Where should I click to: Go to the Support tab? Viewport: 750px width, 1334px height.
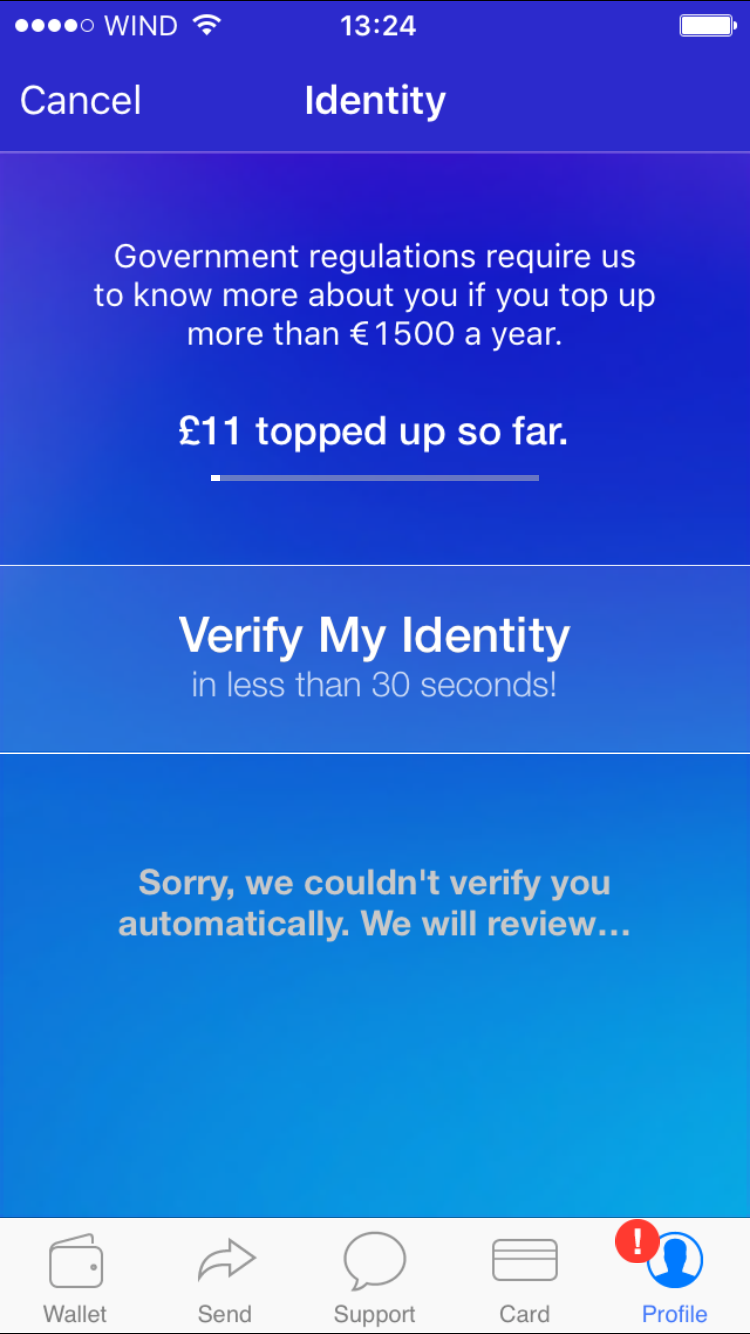[375, 1277]
